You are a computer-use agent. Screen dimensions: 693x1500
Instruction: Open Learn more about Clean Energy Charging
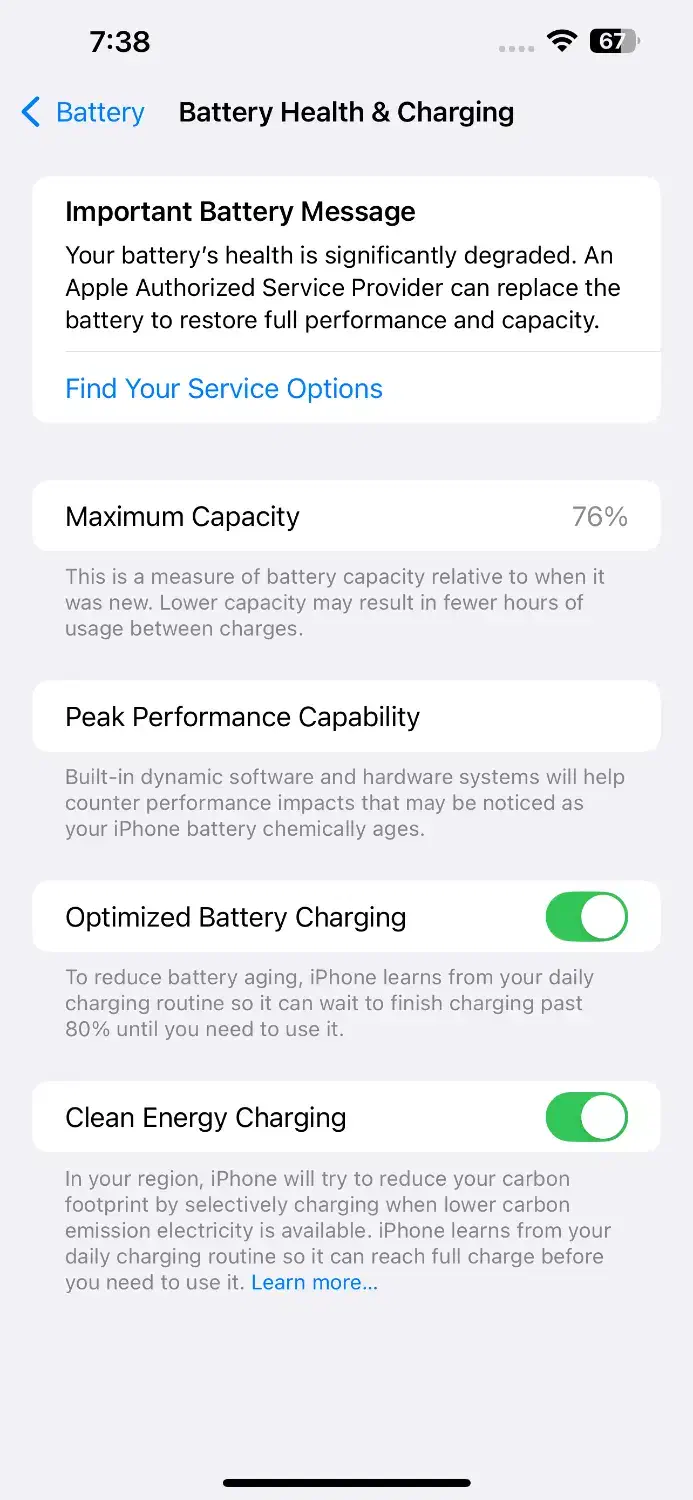[x=314, y=1282]
